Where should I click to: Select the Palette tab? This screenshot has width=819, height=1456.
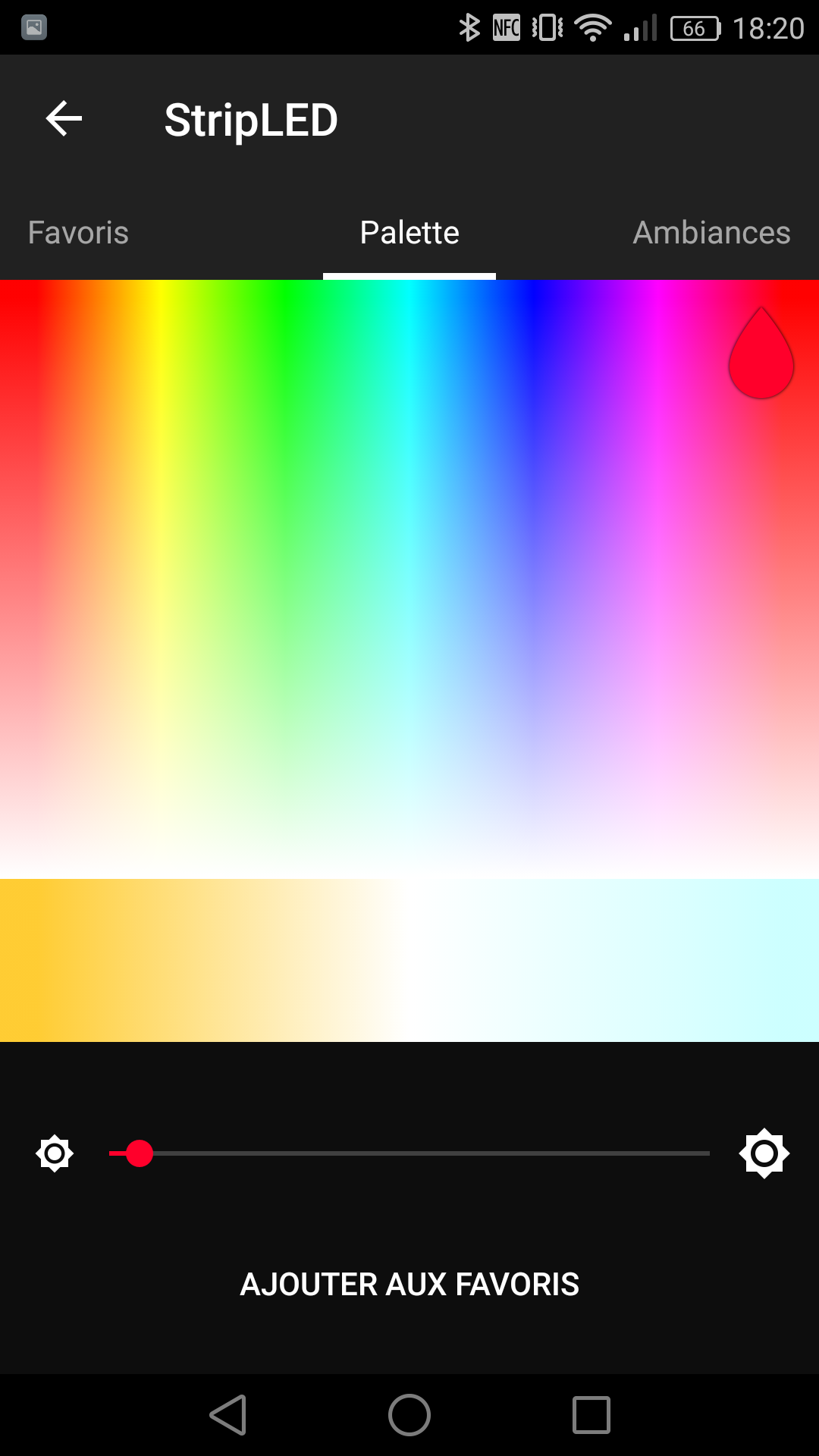click(x=409, y=233)
